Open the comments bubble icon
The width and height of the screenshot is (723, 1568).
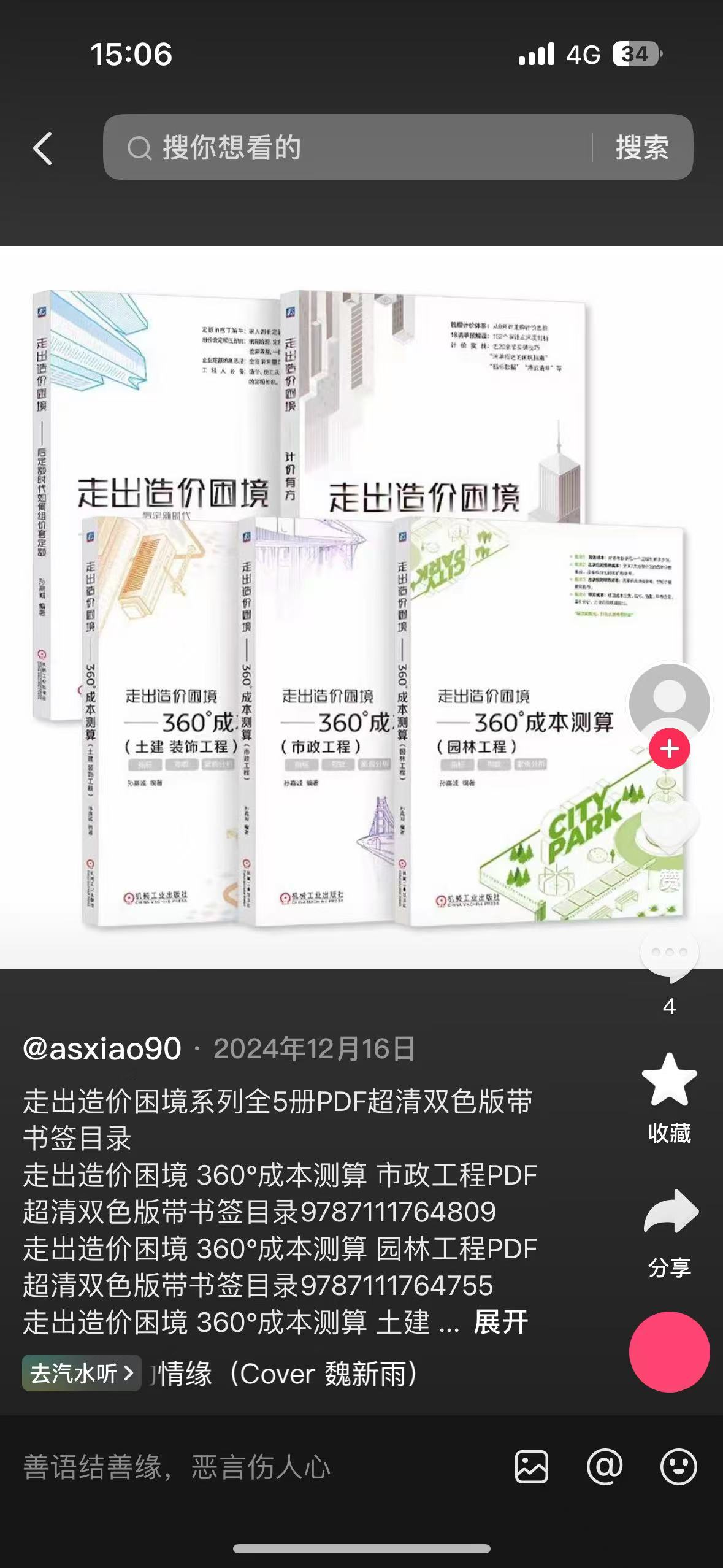(669, 954)
